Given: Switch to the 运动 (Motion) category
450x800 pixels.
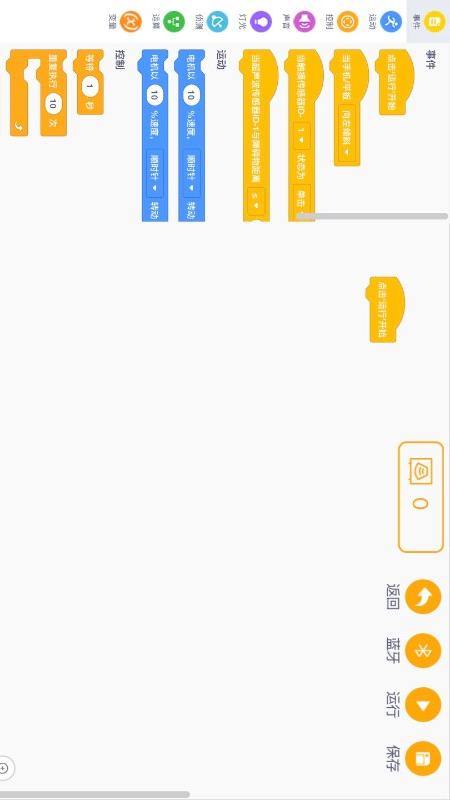Looking at the screenshot, I should coord(386,21).
